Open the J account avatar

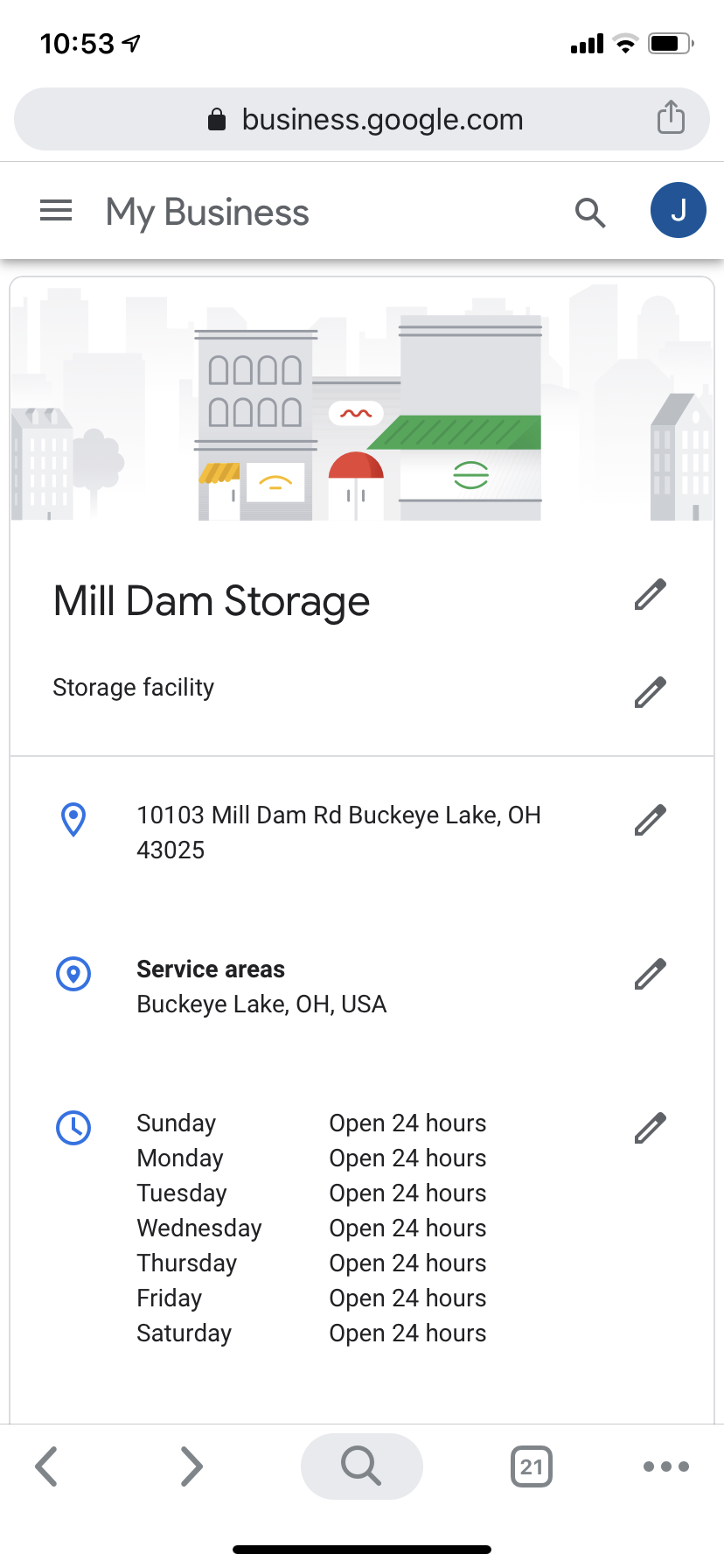[678, 211]
